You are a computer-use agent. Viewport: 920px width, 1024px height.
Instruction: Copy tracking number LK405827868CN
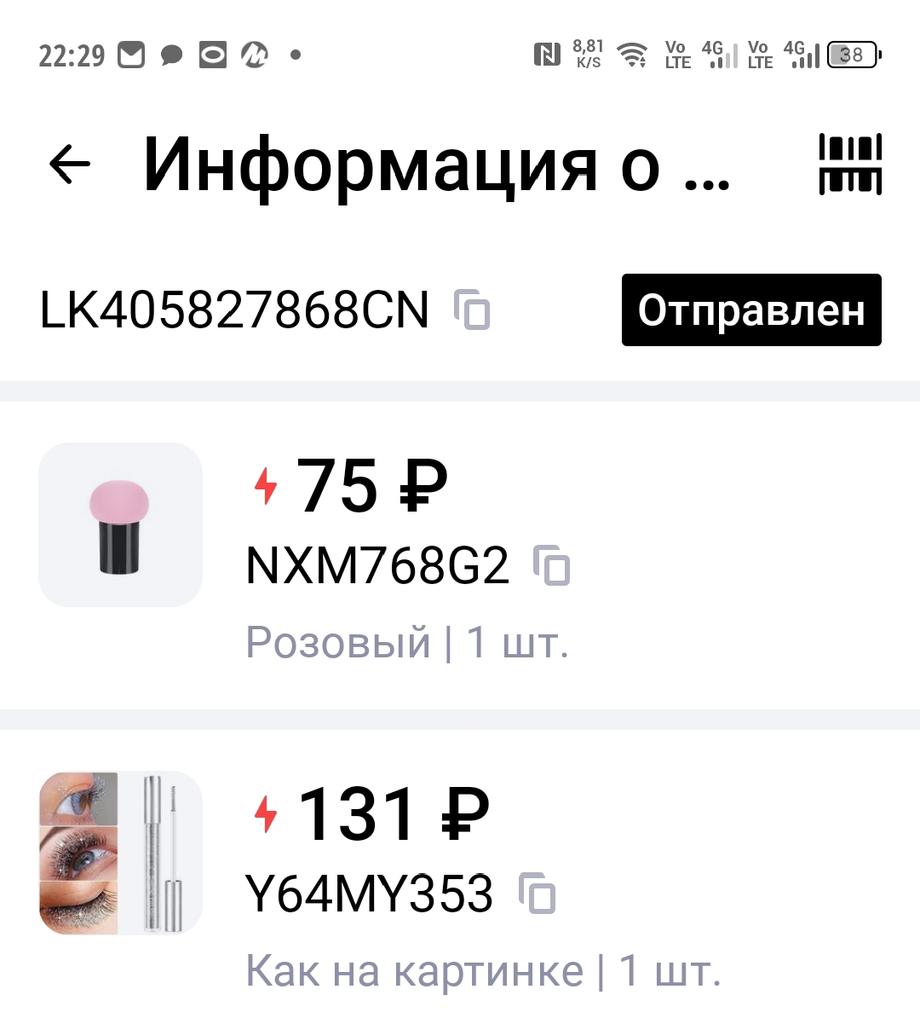pos(473,310)
